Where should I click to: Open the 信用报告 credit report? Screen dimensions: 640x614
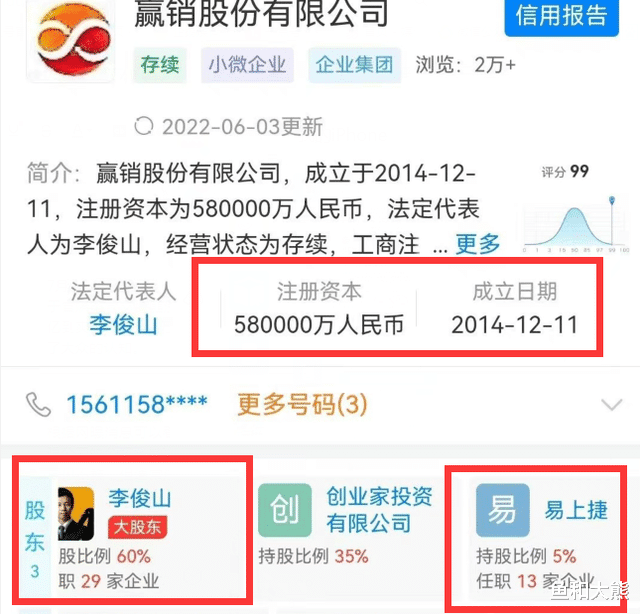click(x=562, y=17)
